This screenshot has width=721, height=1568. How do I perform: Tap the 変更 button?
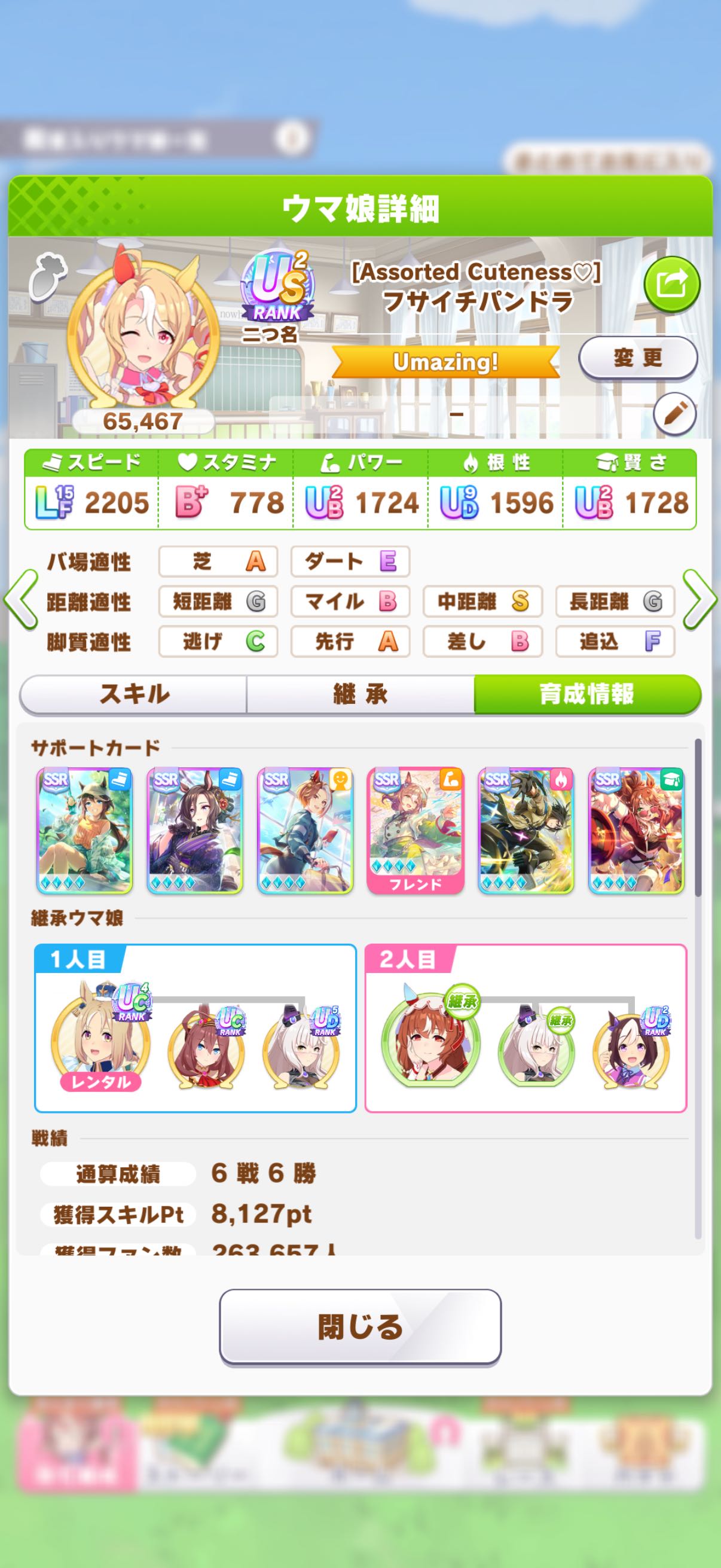click(x=637, y=358)
